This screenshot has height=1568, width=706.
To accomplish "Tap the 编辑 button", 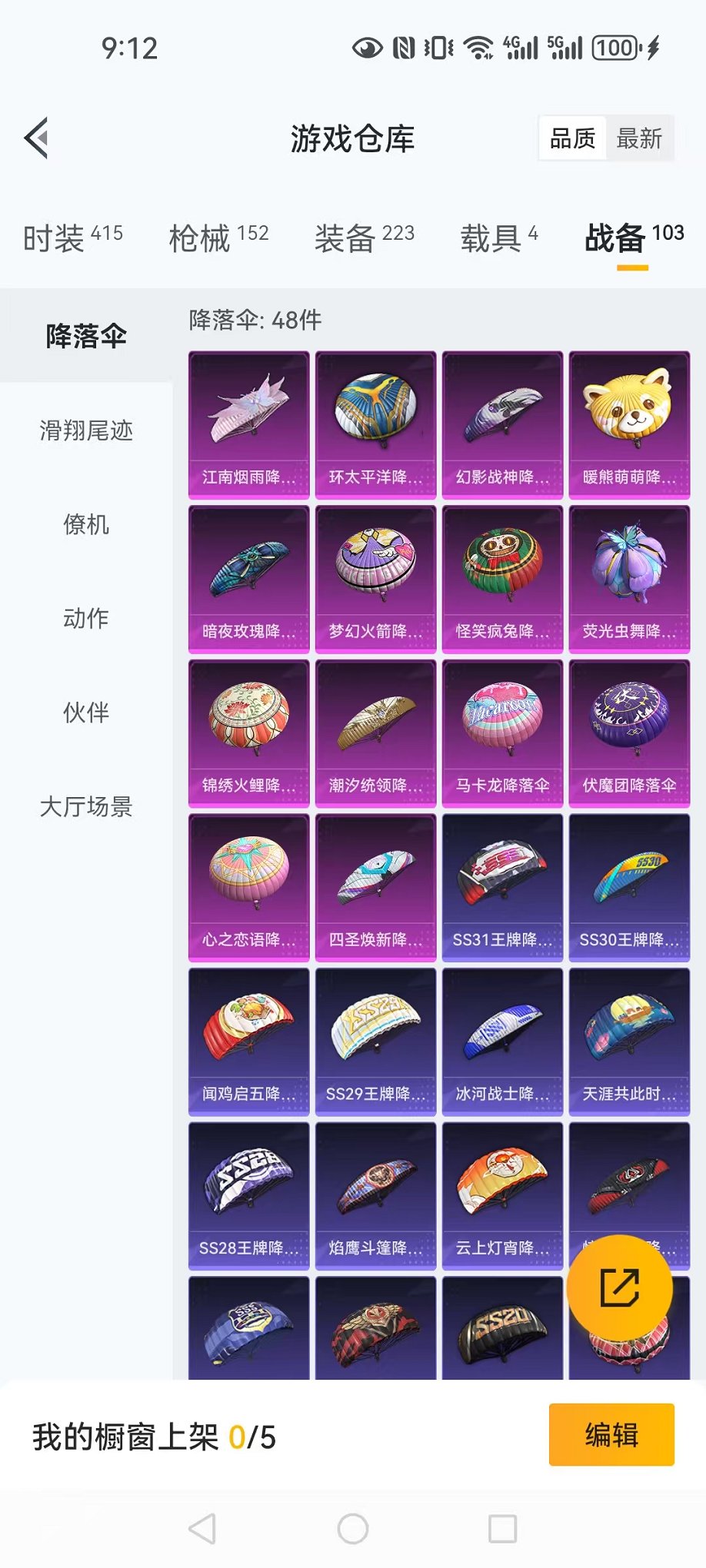I will (x=611, y=1435).
